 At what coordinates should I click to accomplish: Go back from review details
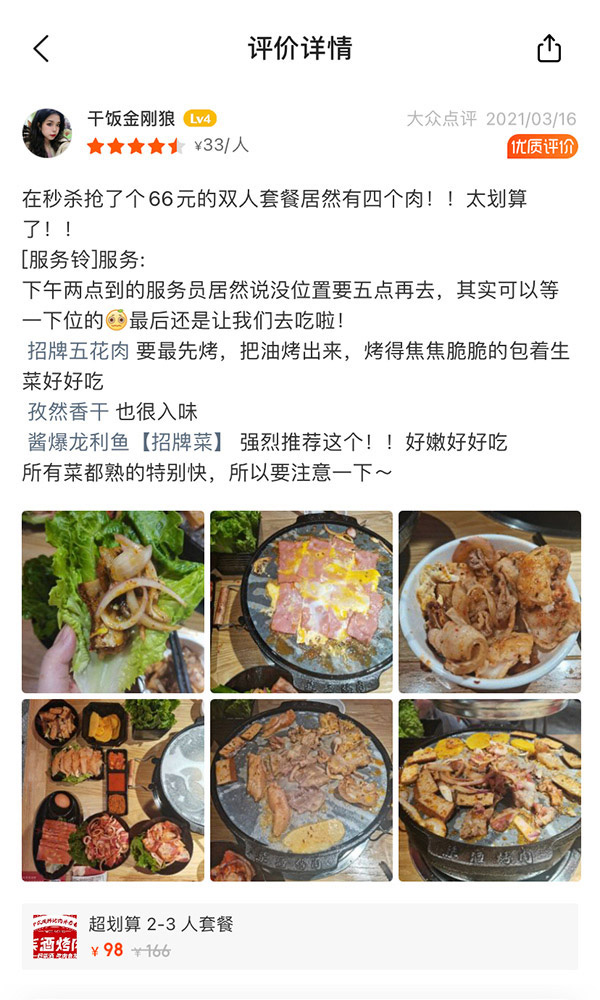pos(41,48)
